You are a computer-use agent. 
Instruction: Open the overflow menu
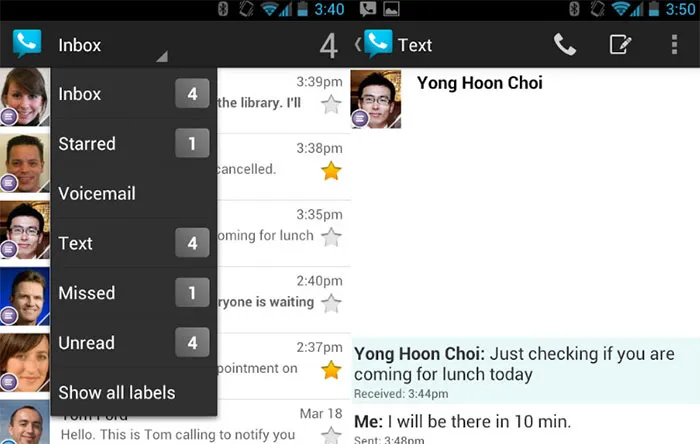tap(674, 44)
